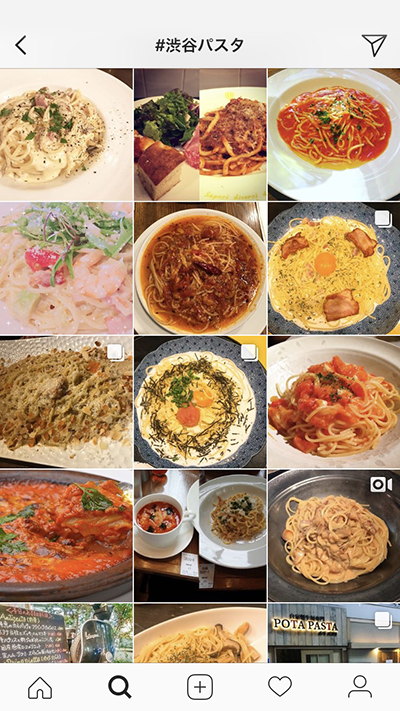Open the creamy carbonara post with black pepper

[66, 135]
